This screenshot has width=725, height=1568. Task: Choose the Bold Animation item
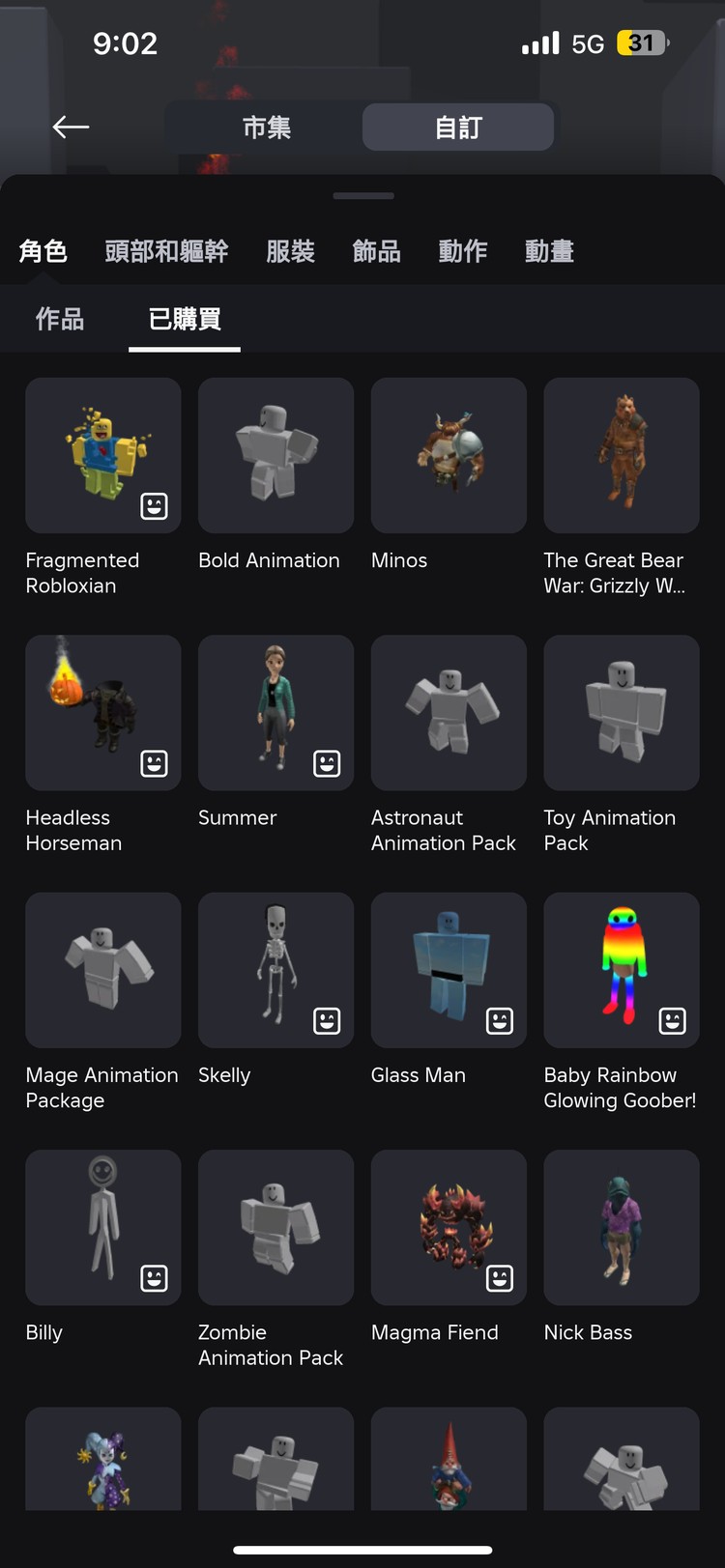tap(275, 455)
